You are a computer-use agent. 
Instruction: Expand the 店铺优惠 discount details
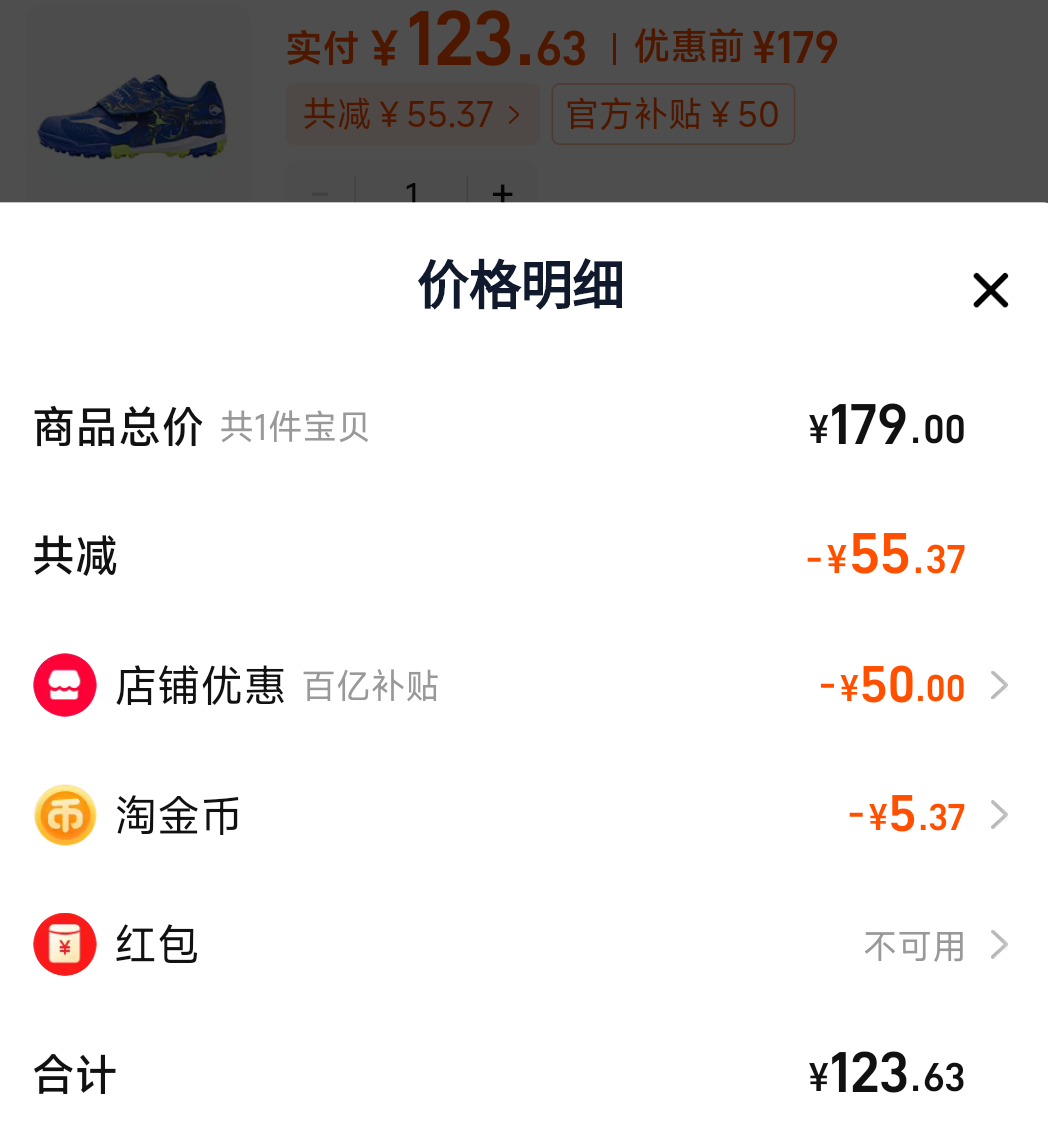998,685
